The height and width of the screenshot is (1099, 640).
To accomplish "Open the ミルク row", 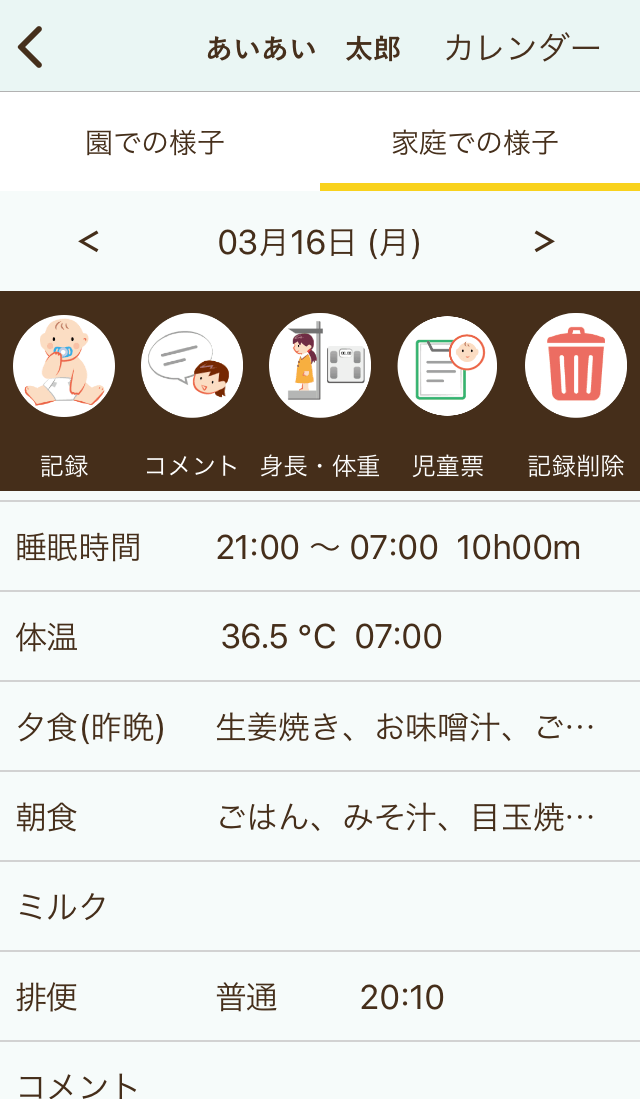I will click(x=320, y=907).
